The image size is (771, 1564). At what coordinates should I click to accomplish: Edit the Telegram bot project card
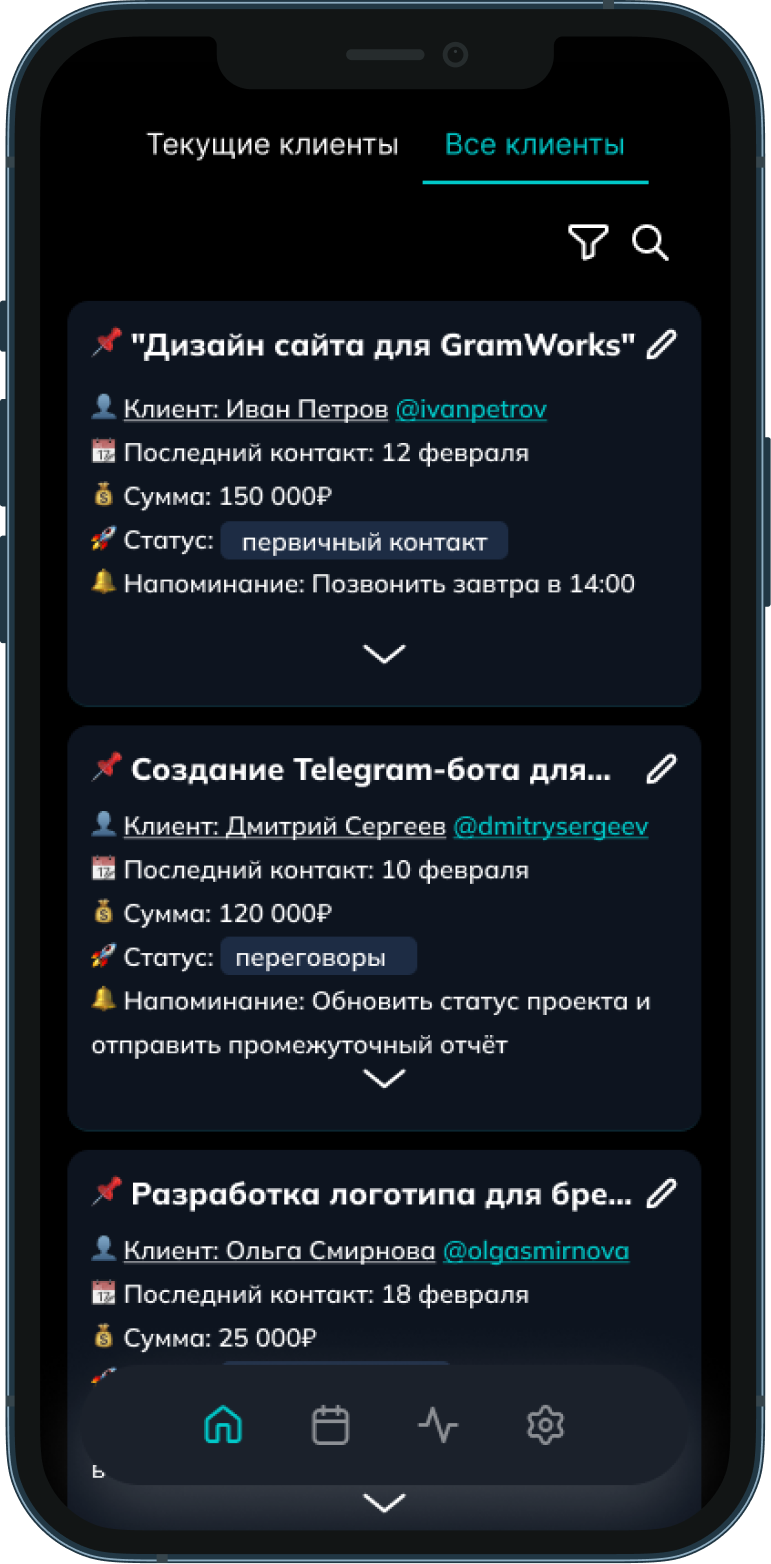tap(661, 769)
